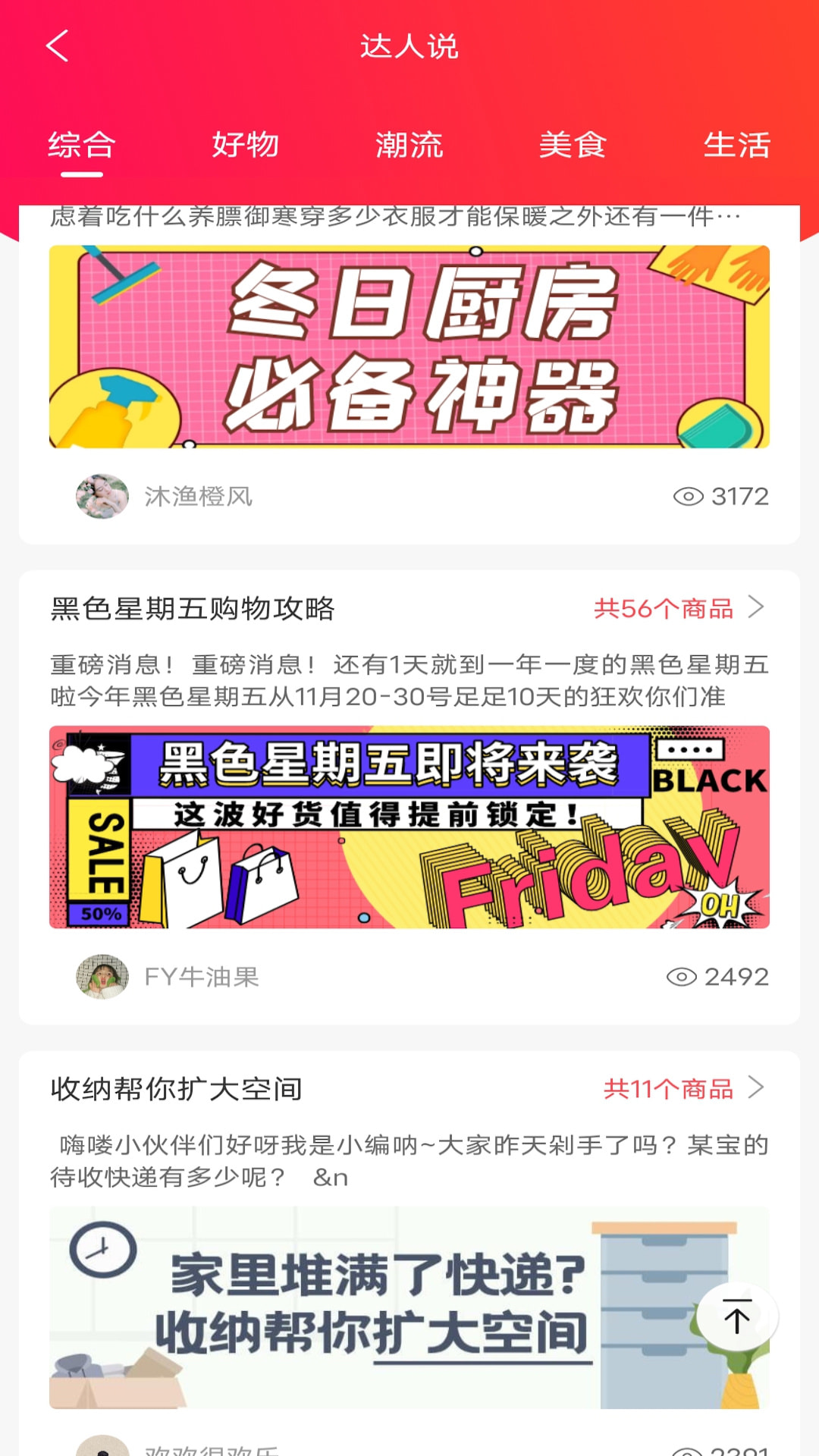The height and width of the screenshot is (1456, 819).
Task: Switch to the 好物 tab
Action: coord(247,146)
